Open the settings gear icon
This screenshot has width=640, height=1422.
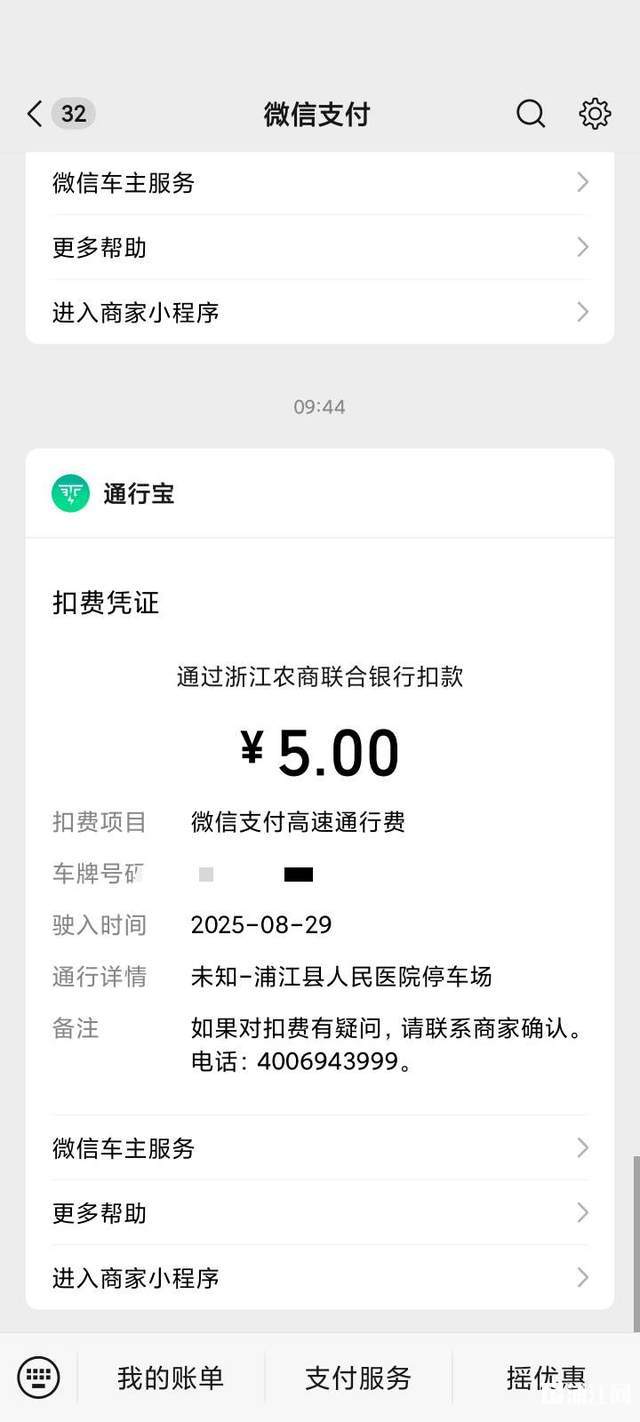point(595,114)
